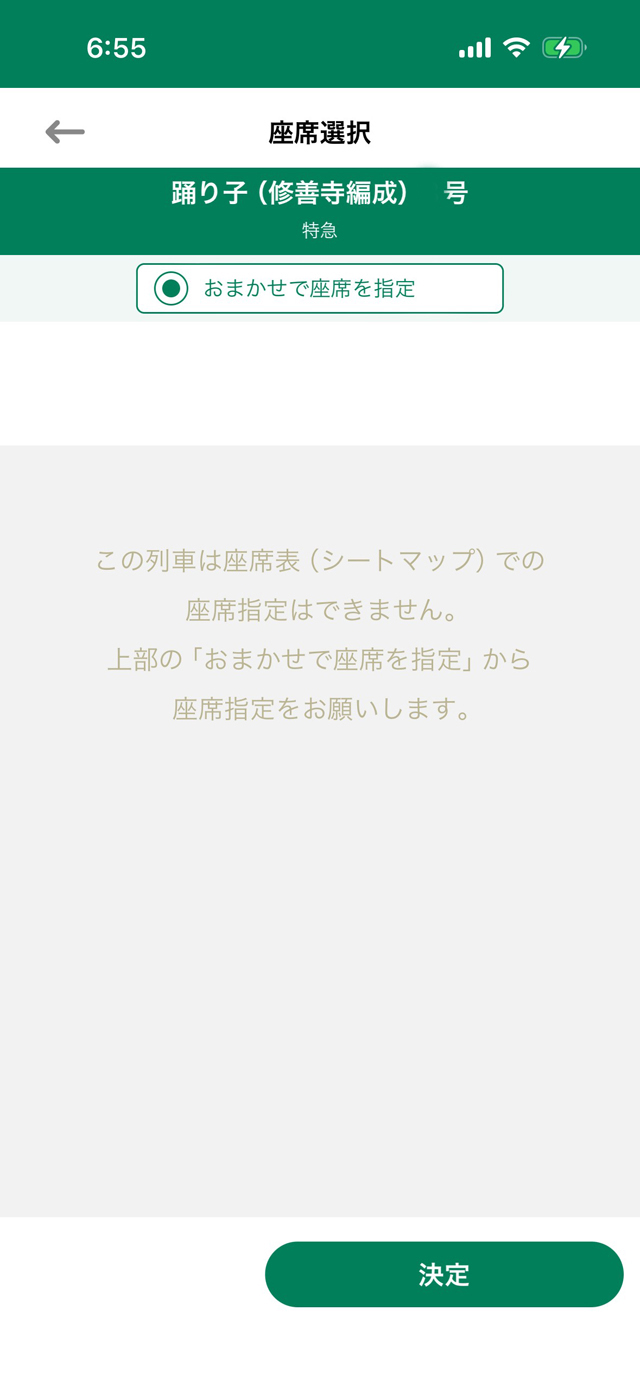This screenshot has width=640, height=1387.
Task: Select the おまかせで座席を指定 radio option
Action: point(172,289)
